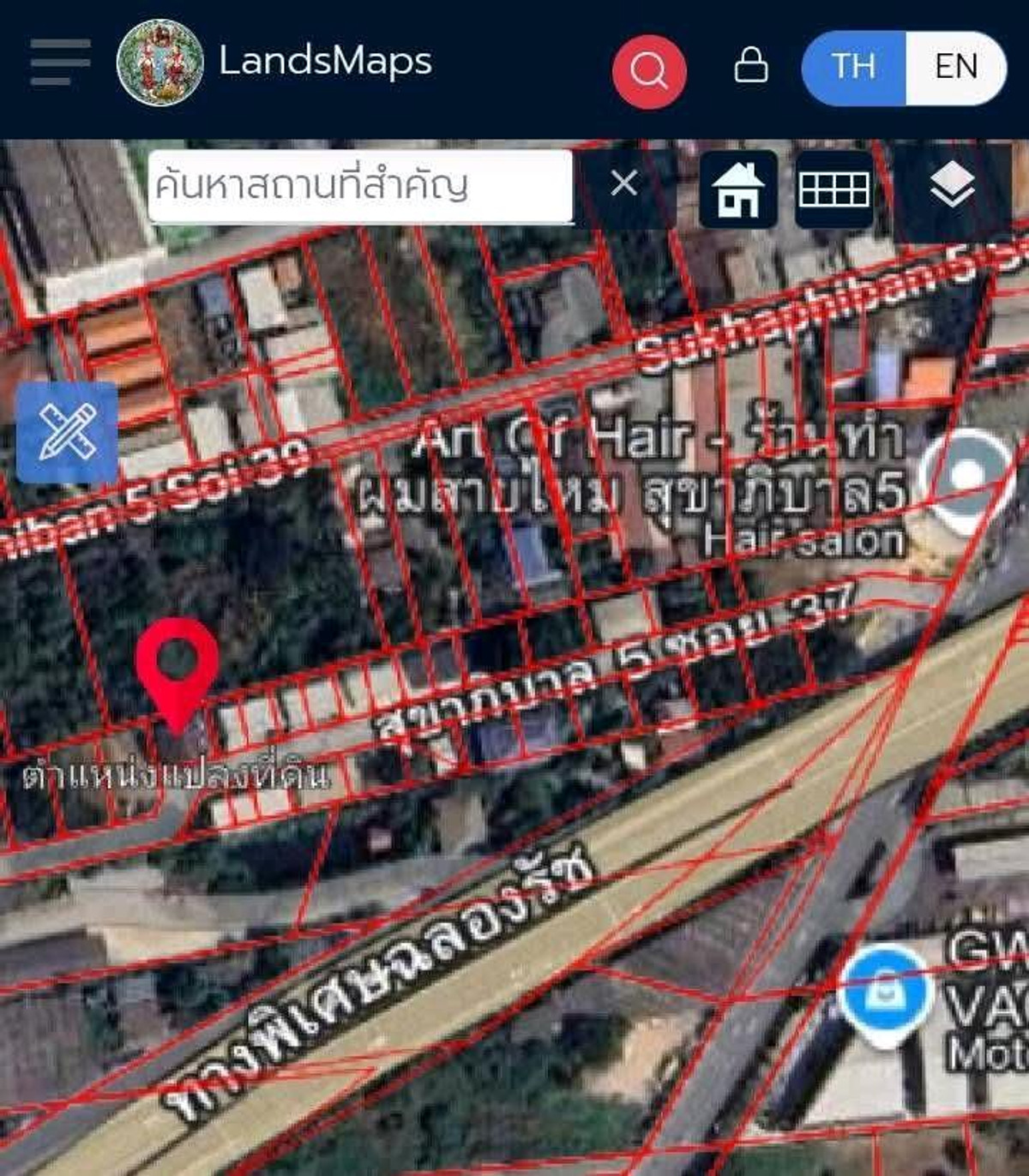
Task: Open the grid table button
Action: (833, 189)
